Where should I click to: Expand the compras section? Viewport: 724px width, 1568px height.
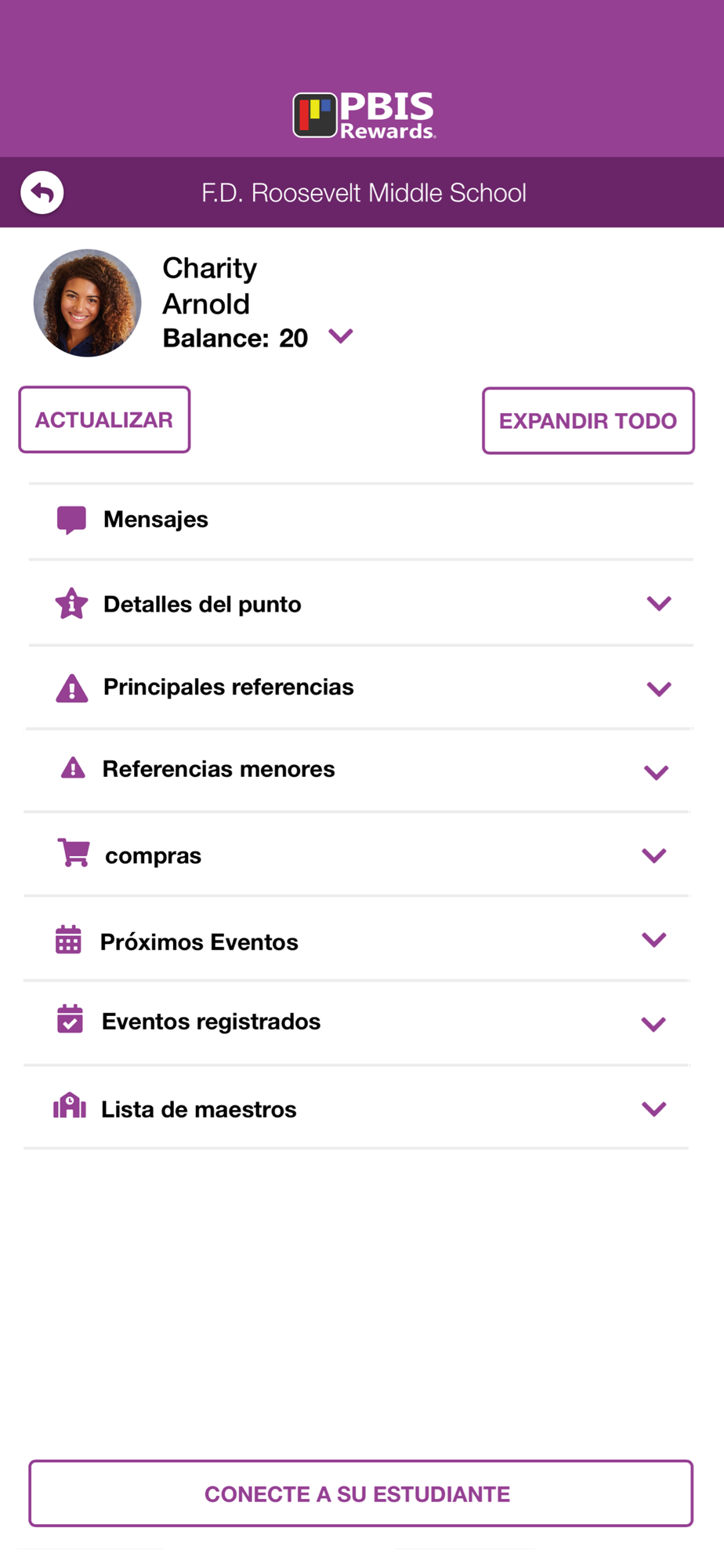click(357, 855)
